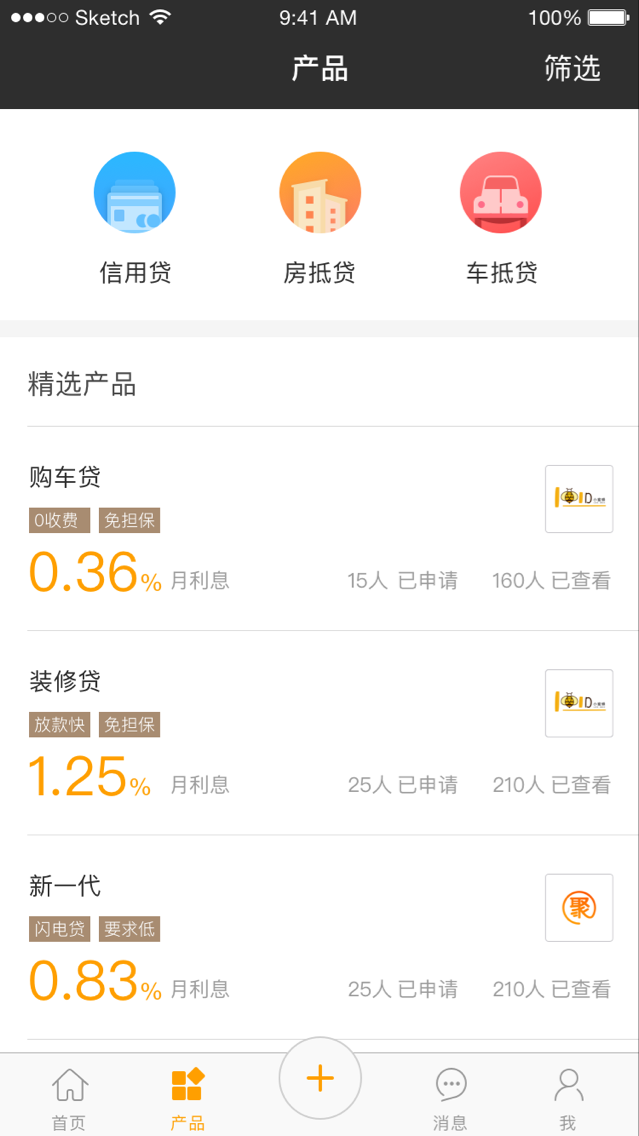Select the 信用贷 category
Image resolution: width=639 pixels, height=1136 pixels.
point(135,219)
